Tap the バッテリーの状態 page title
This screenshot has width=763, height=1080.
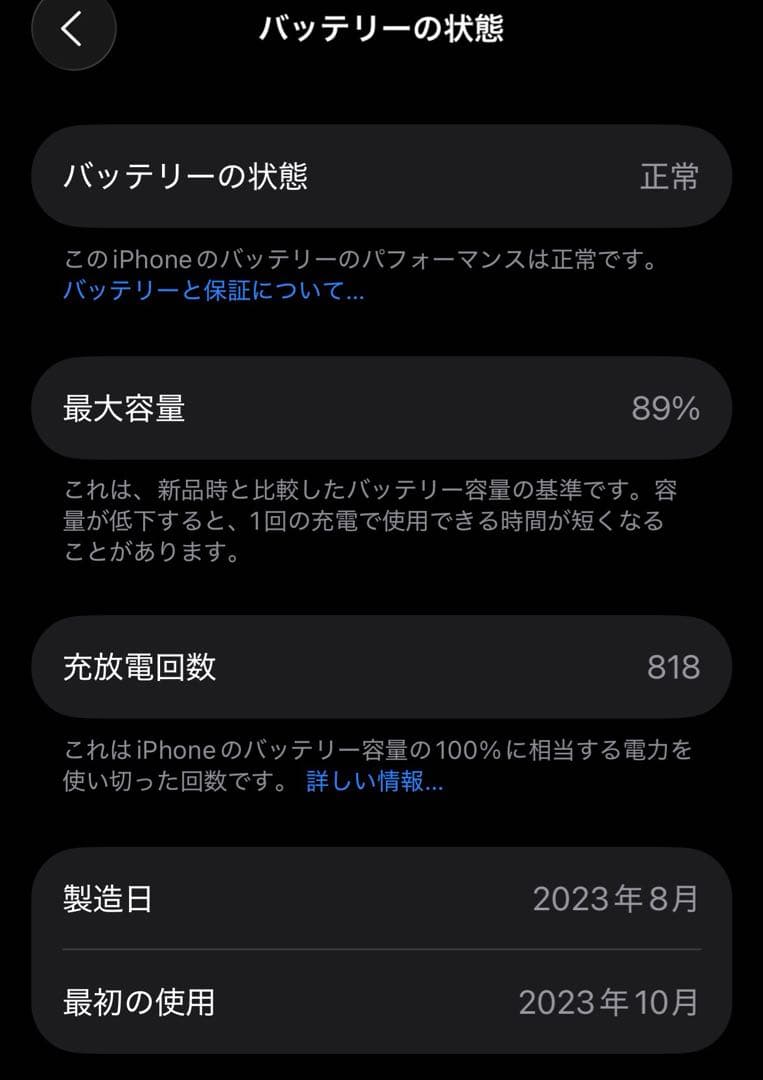click(x=381, y=30)
